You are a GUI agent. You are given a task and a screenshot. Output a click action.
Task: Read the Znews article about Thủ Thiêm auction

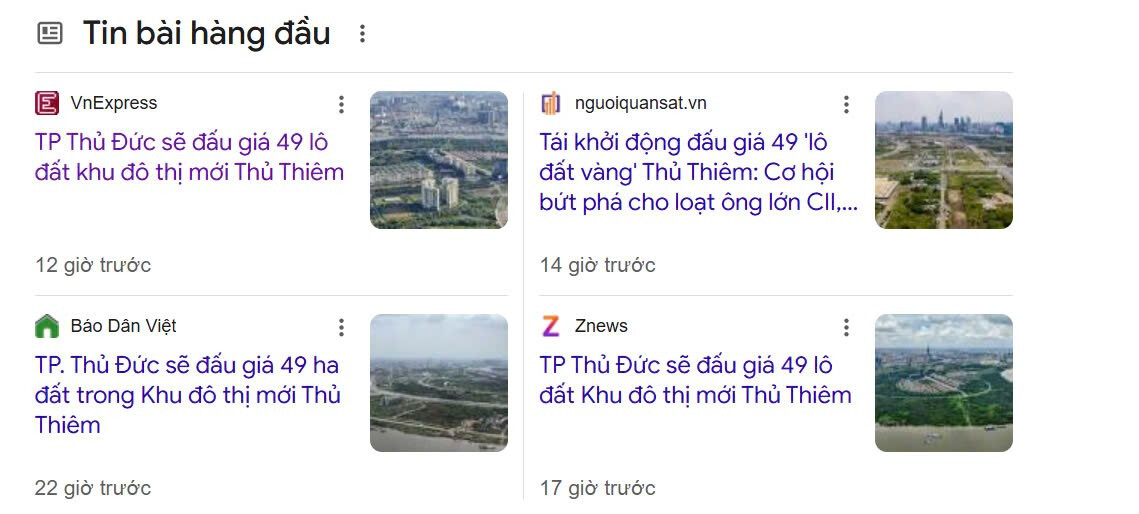click(x=695, y=380)
